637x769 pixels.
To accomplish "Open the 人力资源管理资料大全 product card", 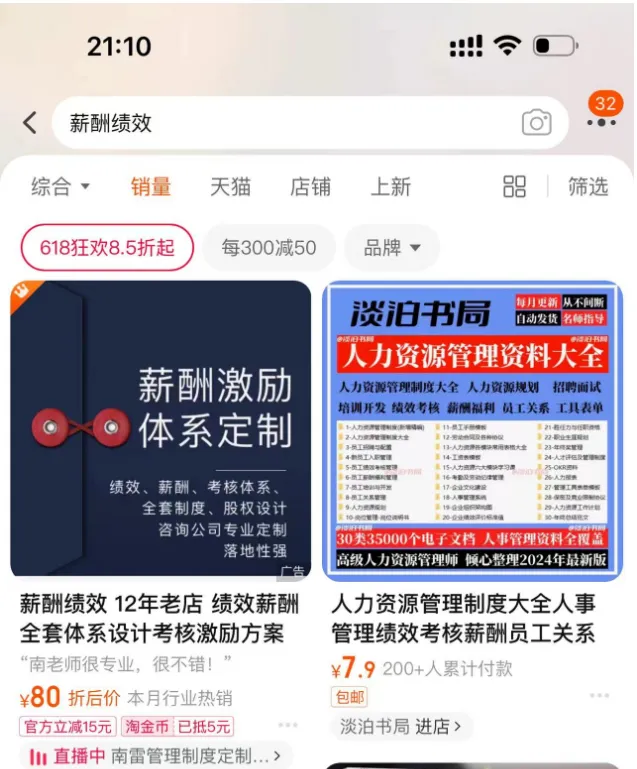I will (x=472, y=429).
